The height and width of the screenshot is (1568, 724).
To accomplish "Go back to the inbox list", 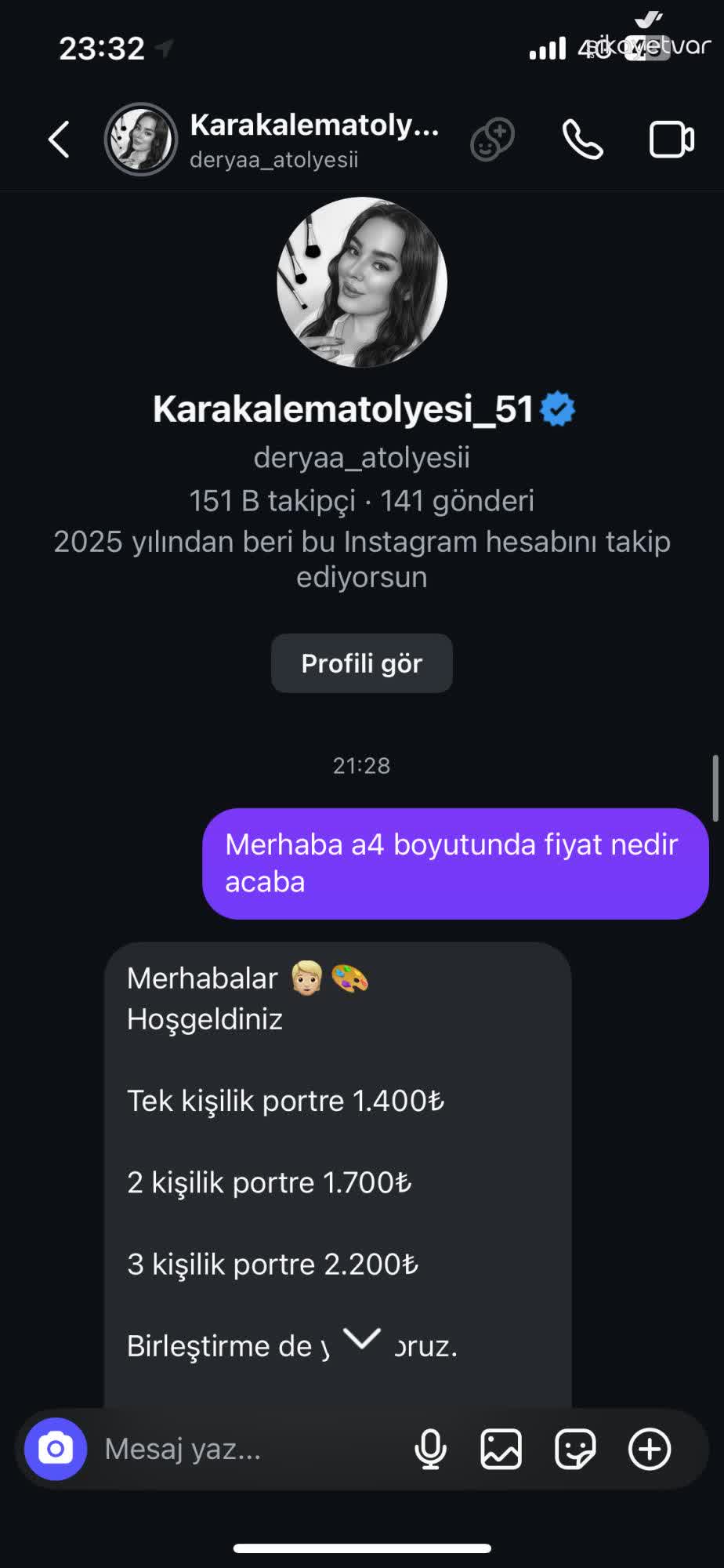I will click(60, 140).
